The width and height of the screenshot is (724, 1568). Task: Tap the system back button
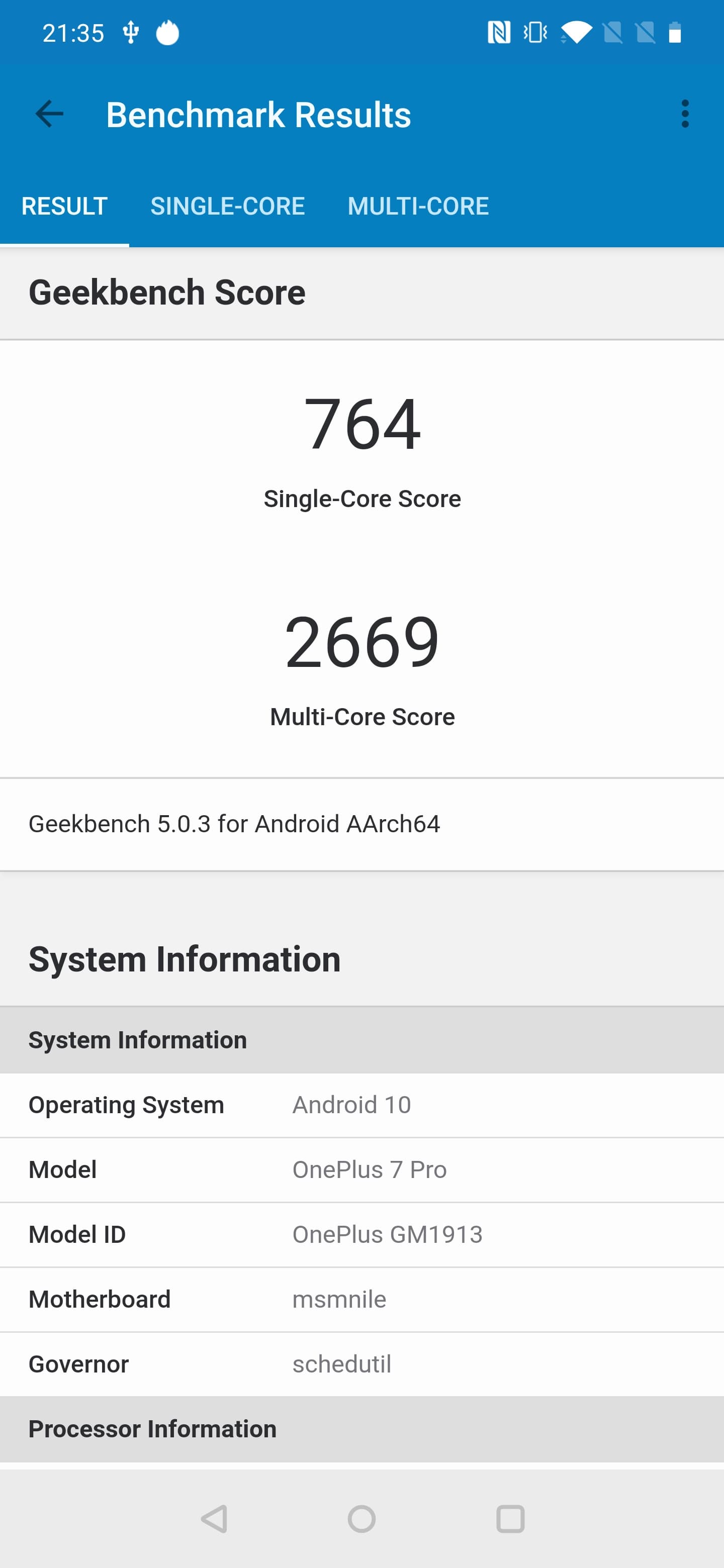[214, 1519]
